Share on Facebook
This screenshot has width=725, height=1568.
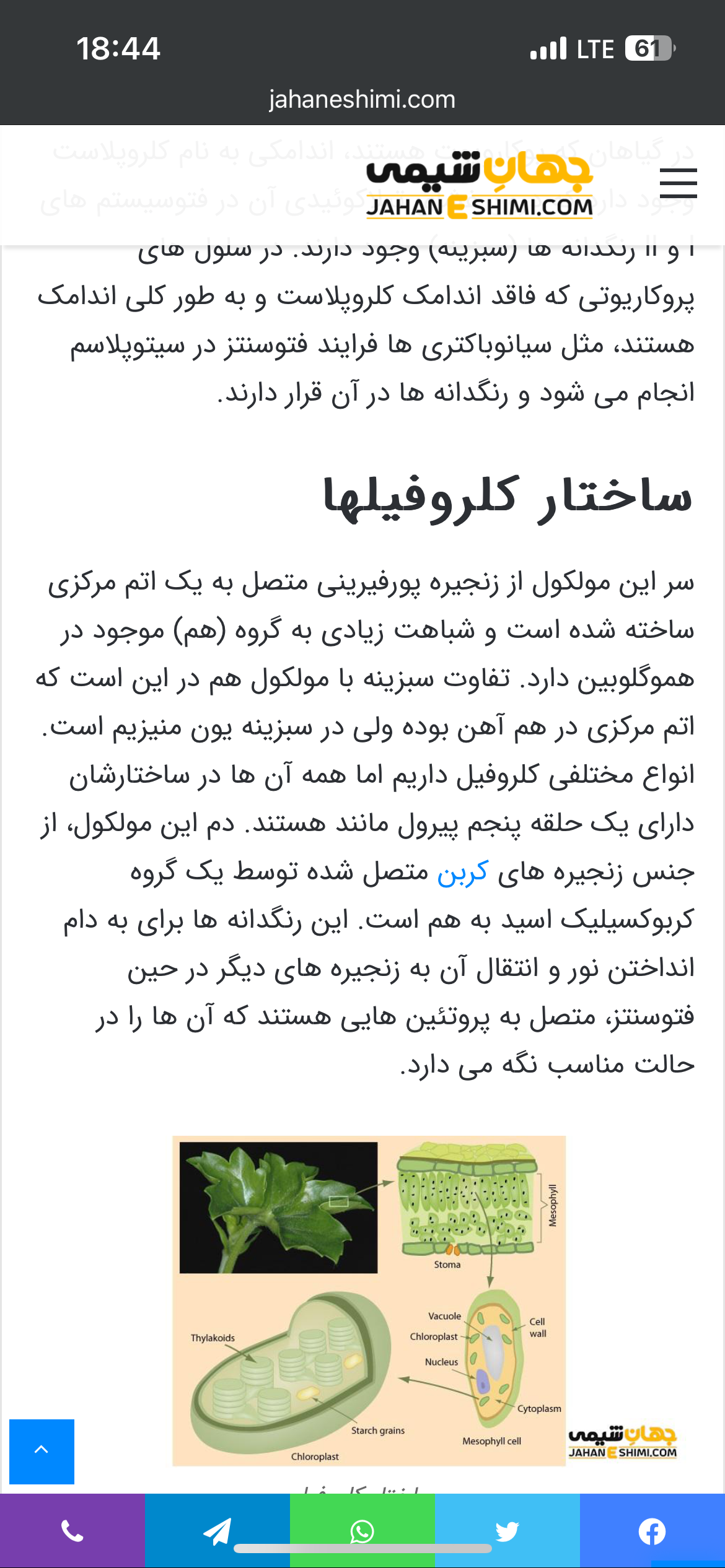(x=652, y=1531)
